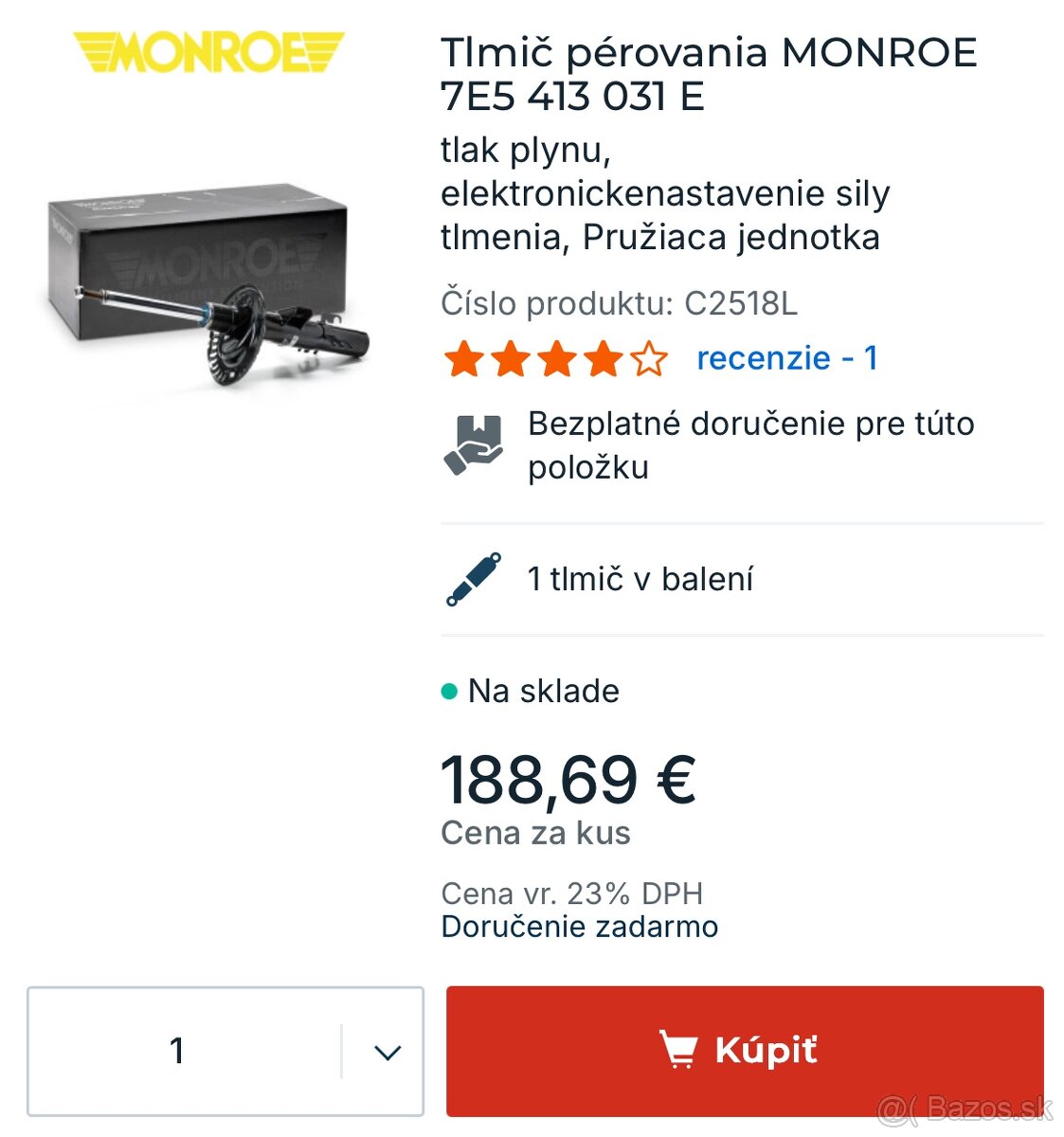Open the recenzie - 1 reviews link
The image size is (1064, 1137).
786,358
